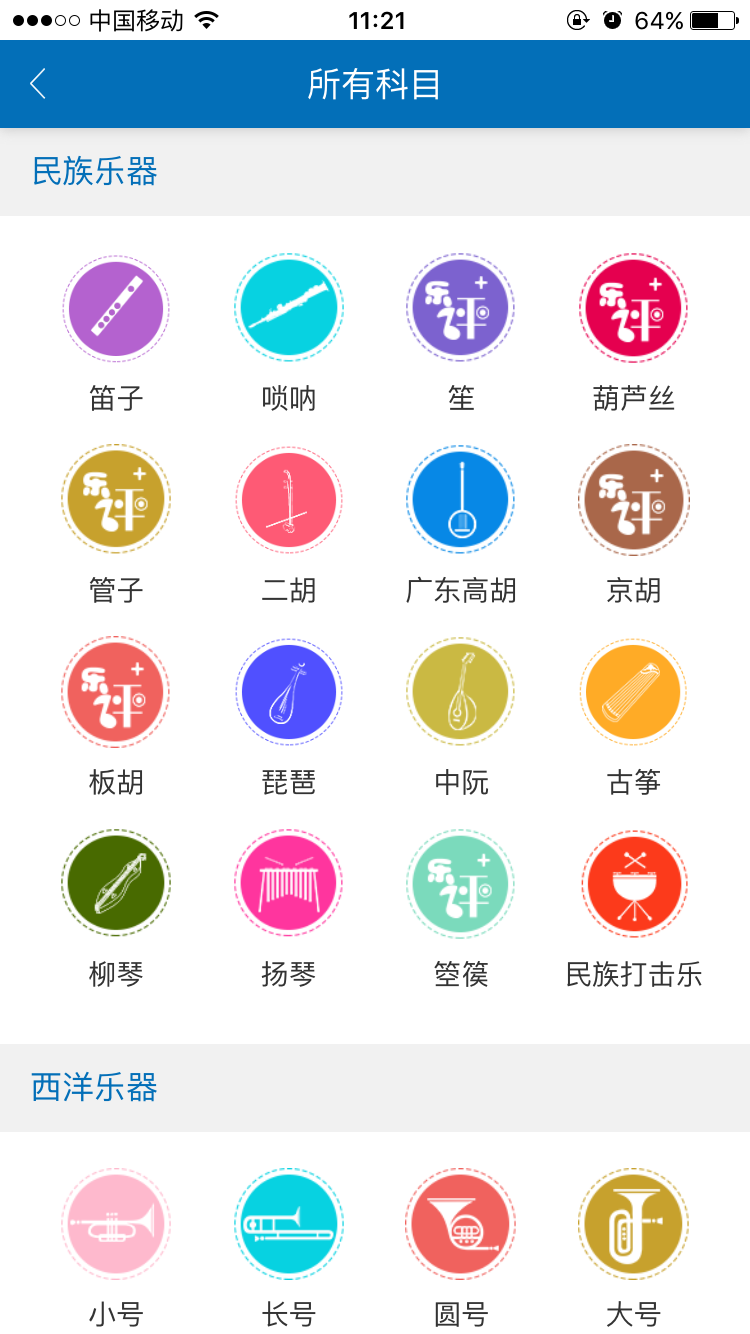Select the 圆号 (French horn) icon
This screenshot has width=750, height=1334.
[460, 1224]
